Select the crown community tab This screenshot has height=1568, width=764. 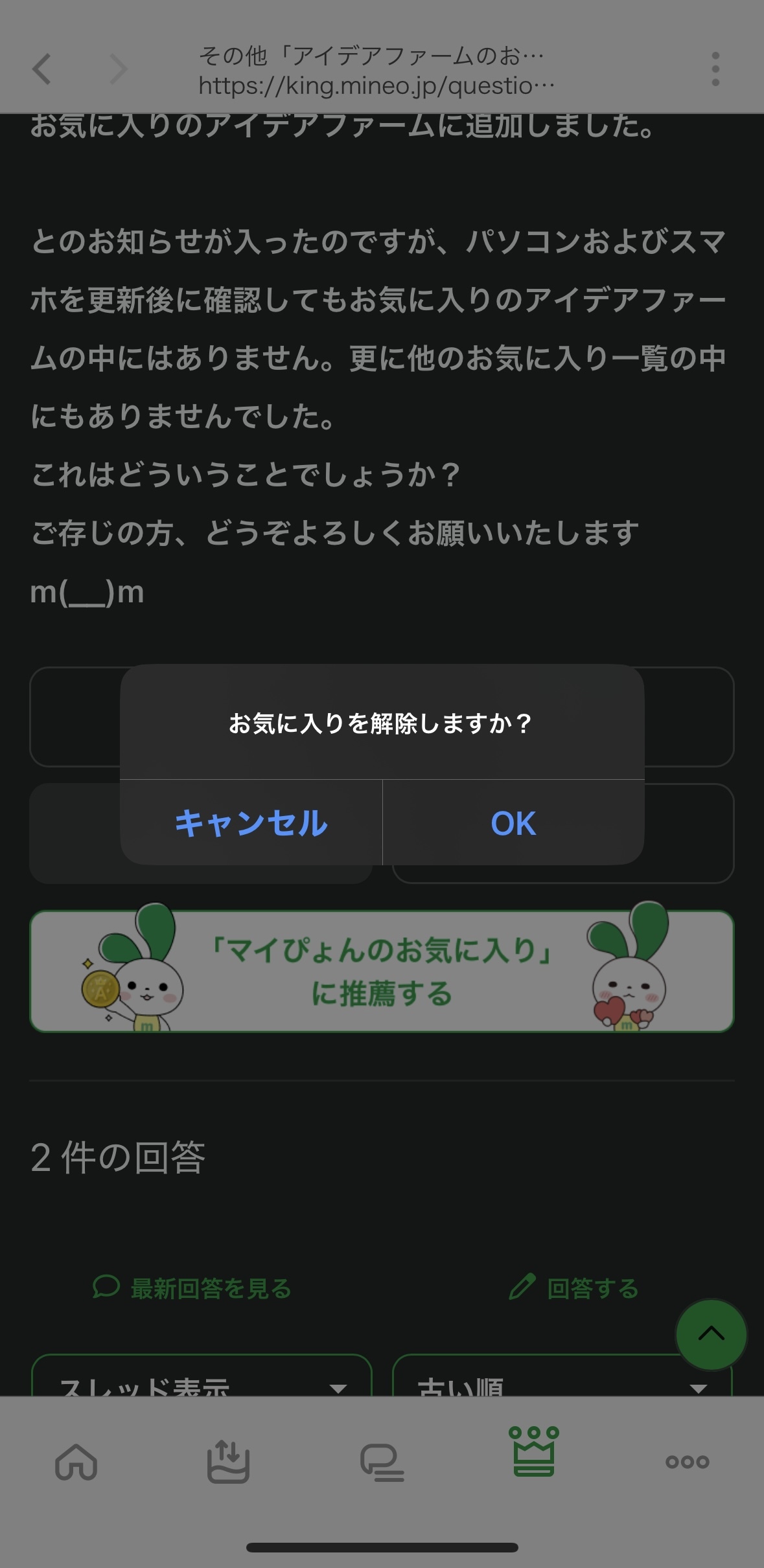coord(534,1452)
